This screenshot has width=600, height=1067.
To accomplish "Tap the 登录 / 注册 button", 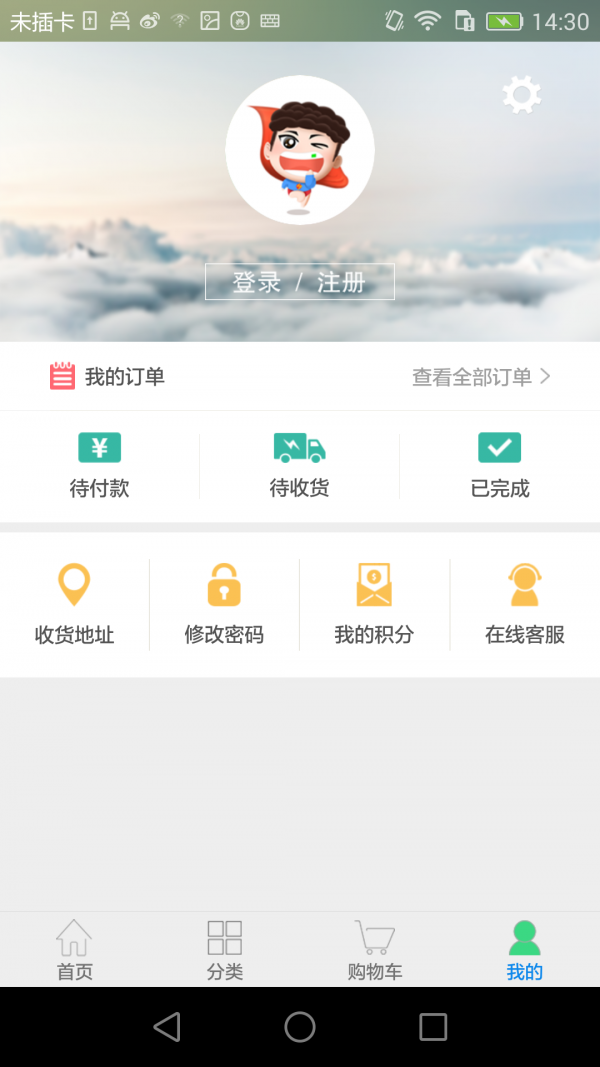I will tap(299, 282).
